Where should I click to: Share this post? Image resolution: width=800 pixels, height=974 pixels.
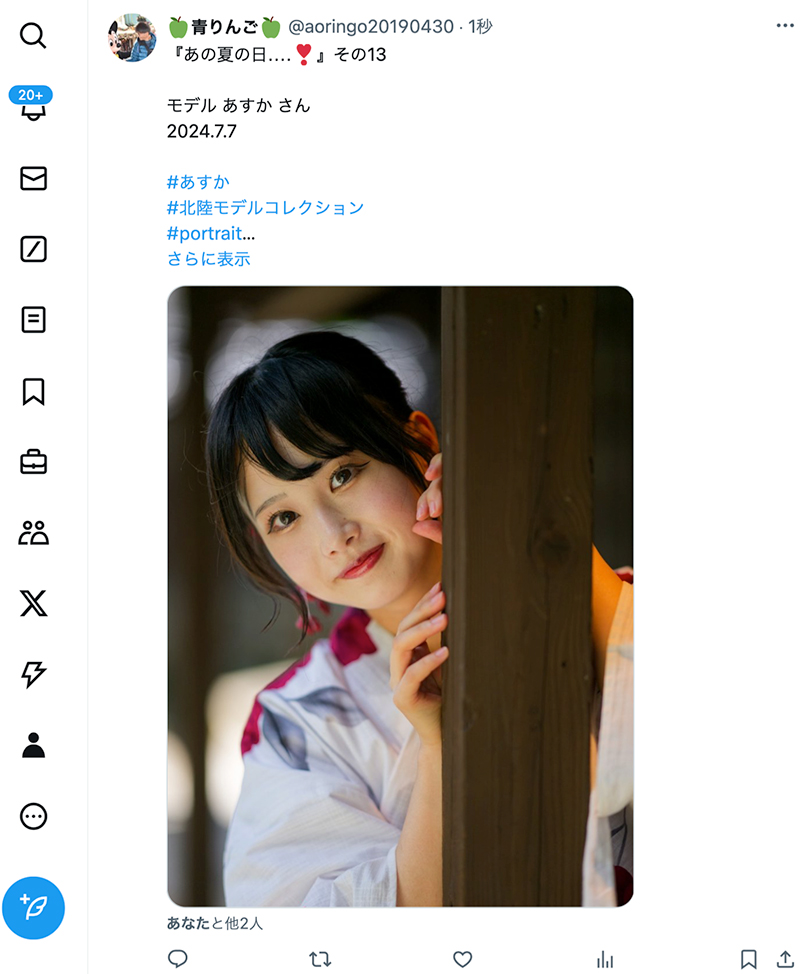point(785,960)
